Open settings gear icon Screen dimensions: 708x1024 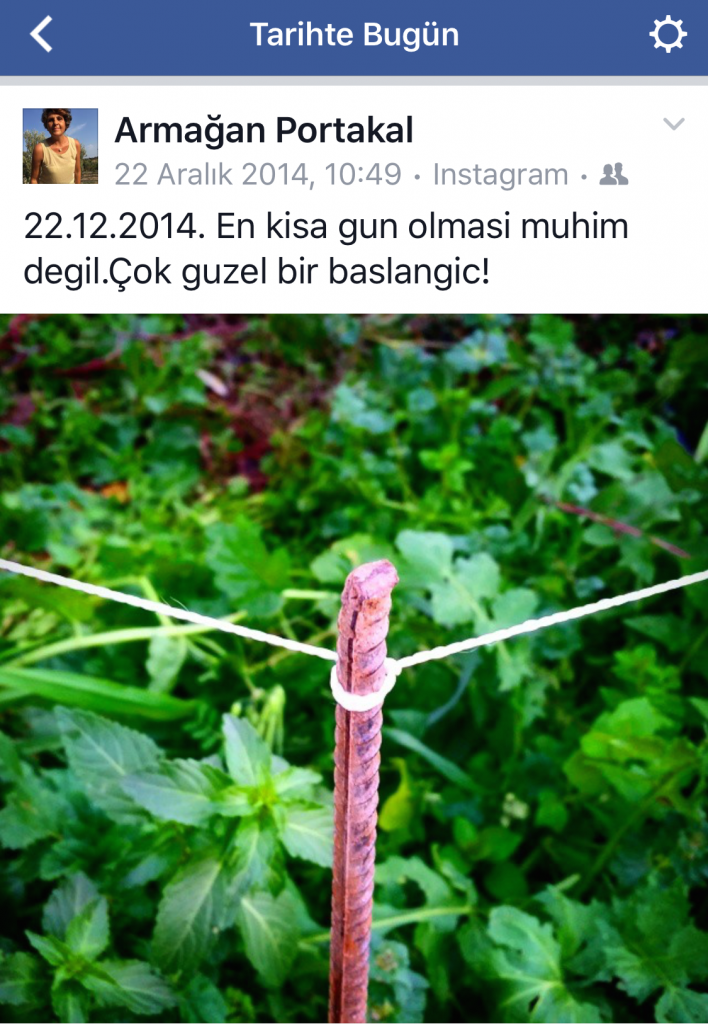click(x=667, y=36)
